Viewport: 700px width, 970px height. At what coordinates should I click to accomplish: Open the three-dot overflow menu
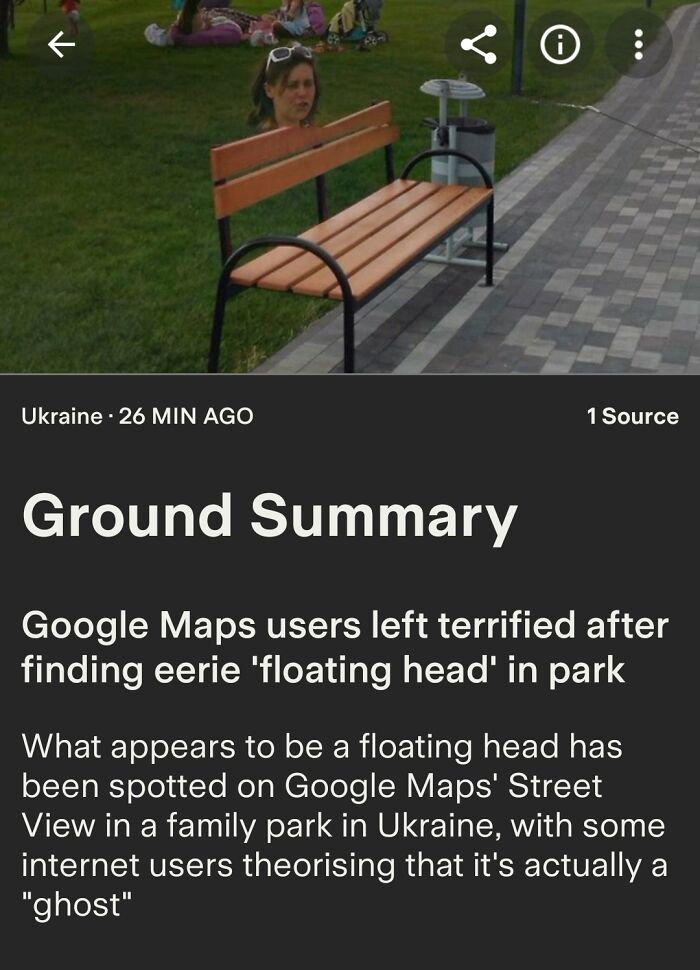[x=639, y=45]
